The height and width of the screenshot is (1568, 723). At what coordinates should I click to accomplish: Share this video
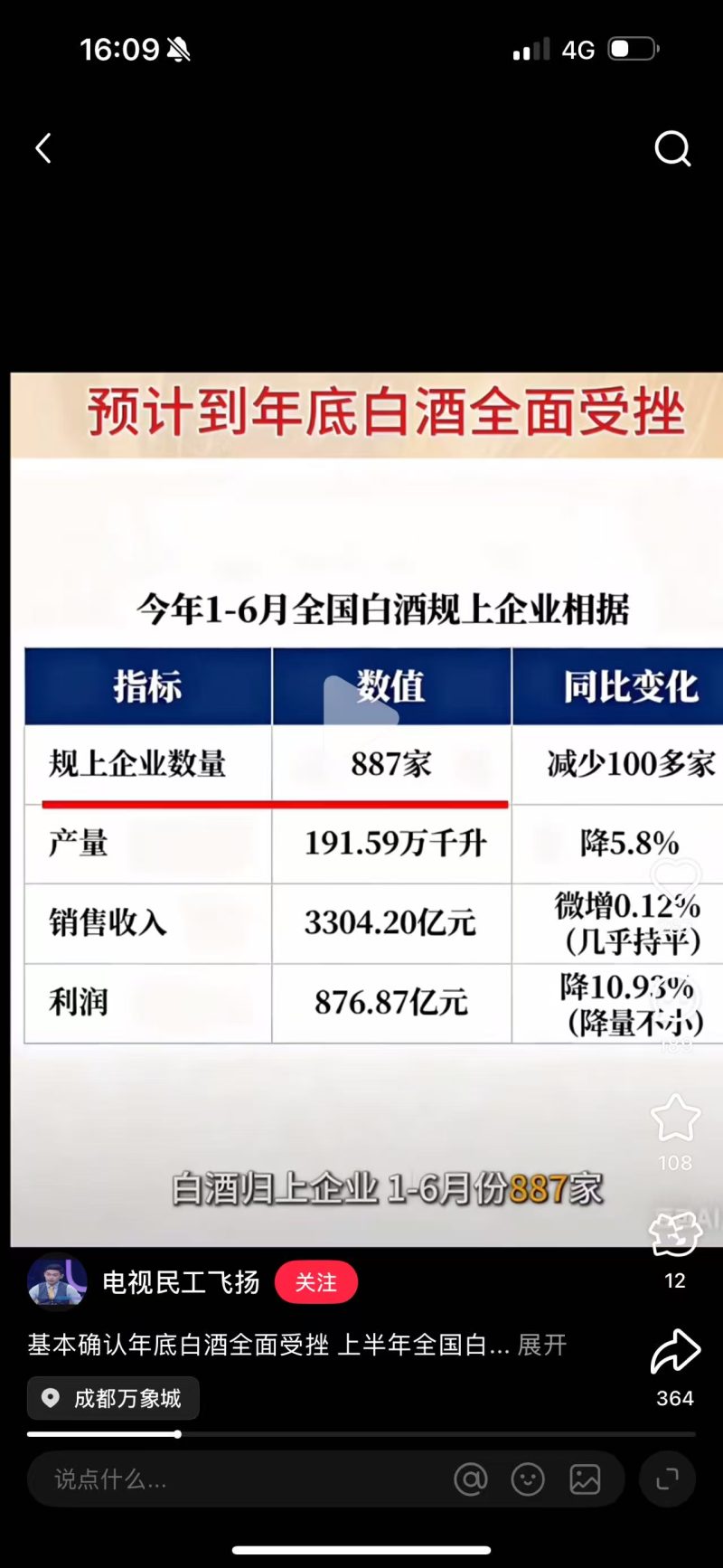(675, 1353)
